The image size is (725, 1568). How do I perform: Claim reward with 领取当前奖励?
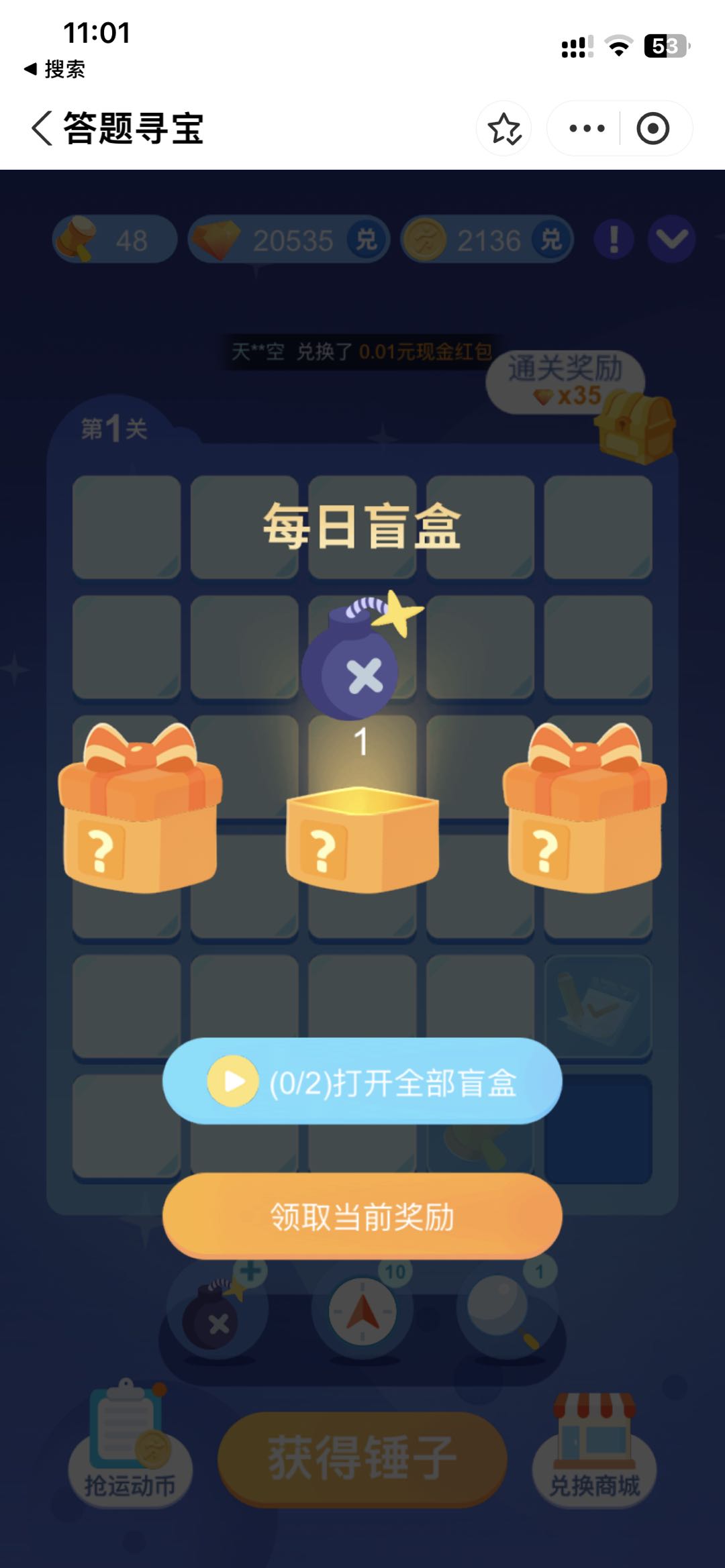pos(362,1216)
